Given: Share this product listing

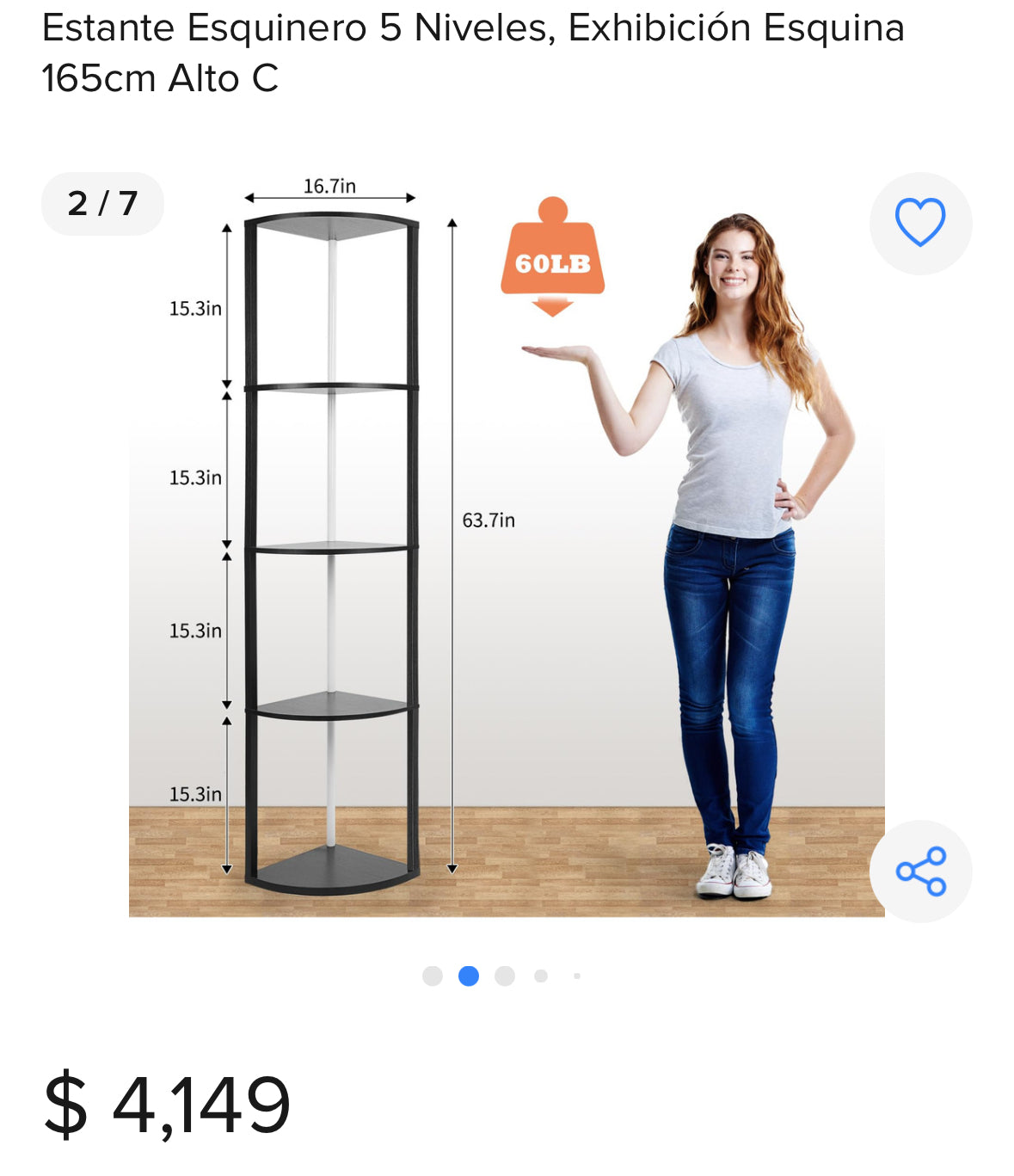Looking at the screenshot, I should click(920, 871).
